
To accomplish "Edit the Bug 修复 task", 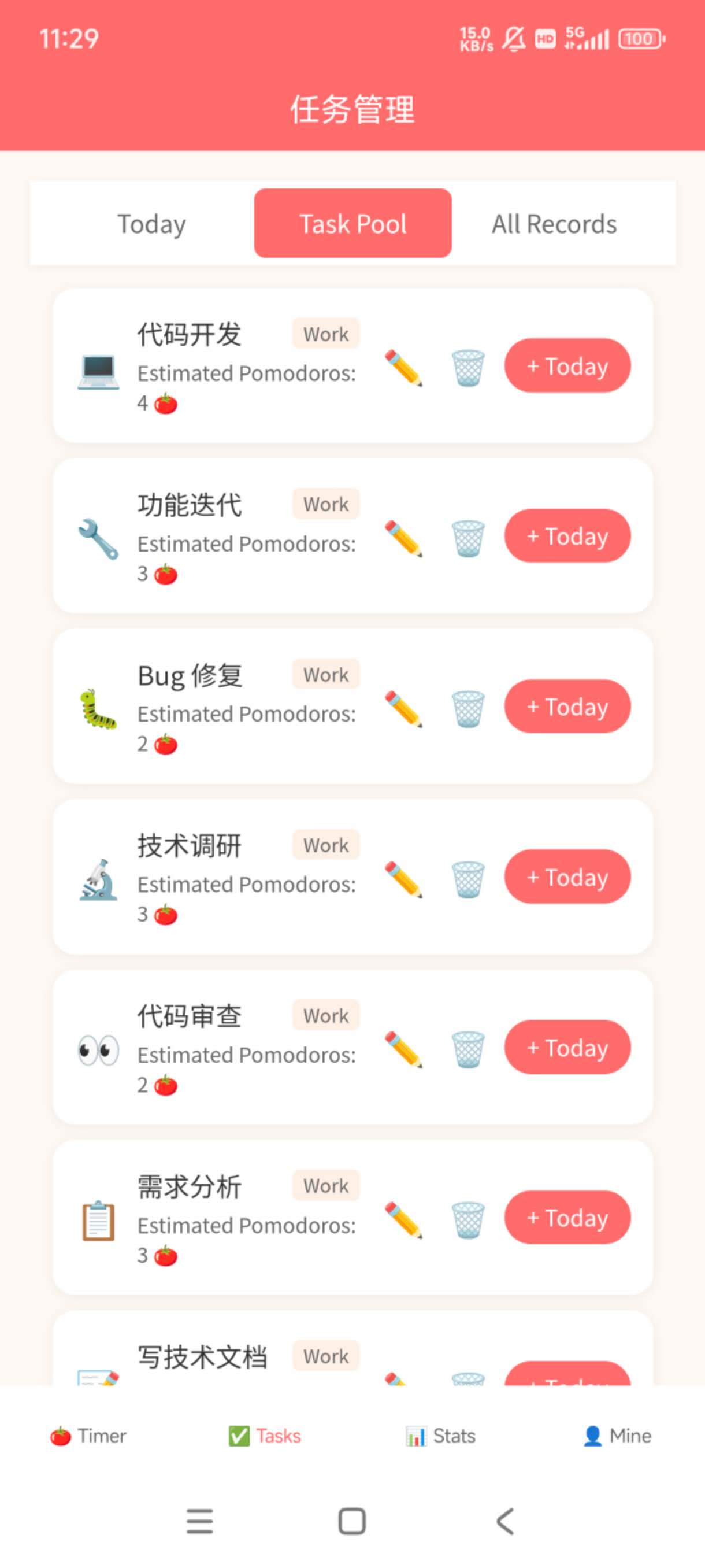I will [x=403, y=707].
